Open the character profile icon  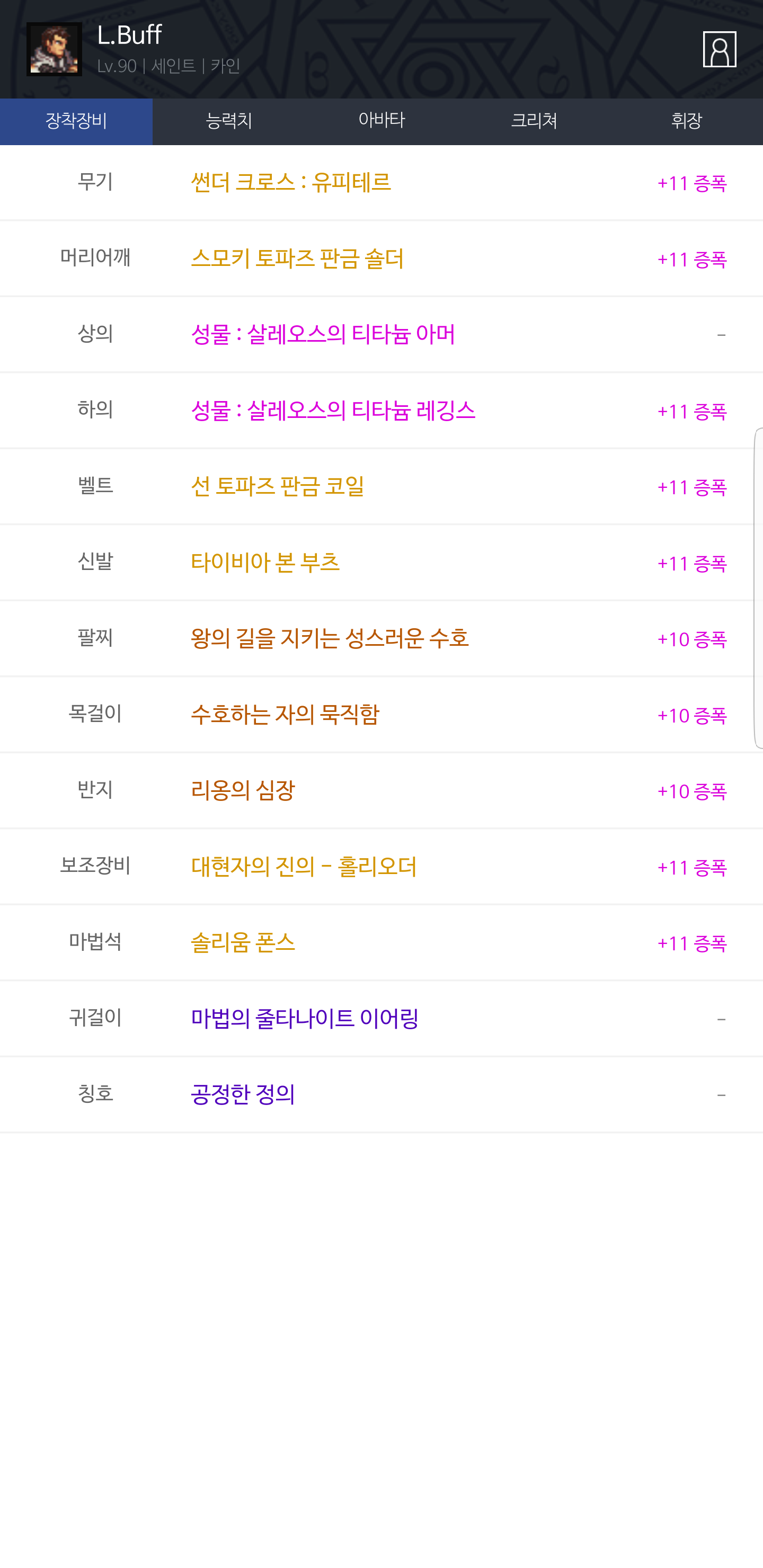click(x=719, y=49)
